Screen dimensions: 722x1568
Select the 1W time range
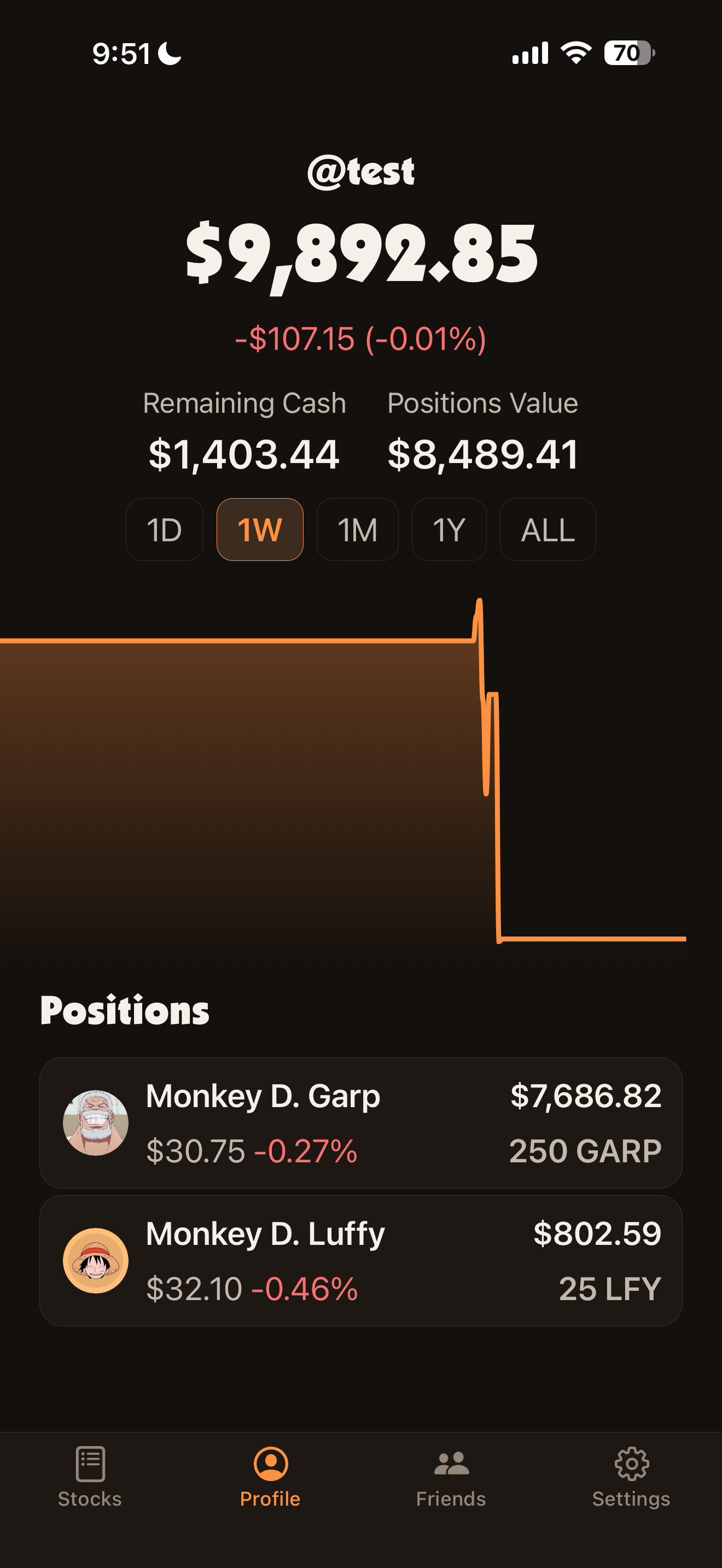click(260, 530)
